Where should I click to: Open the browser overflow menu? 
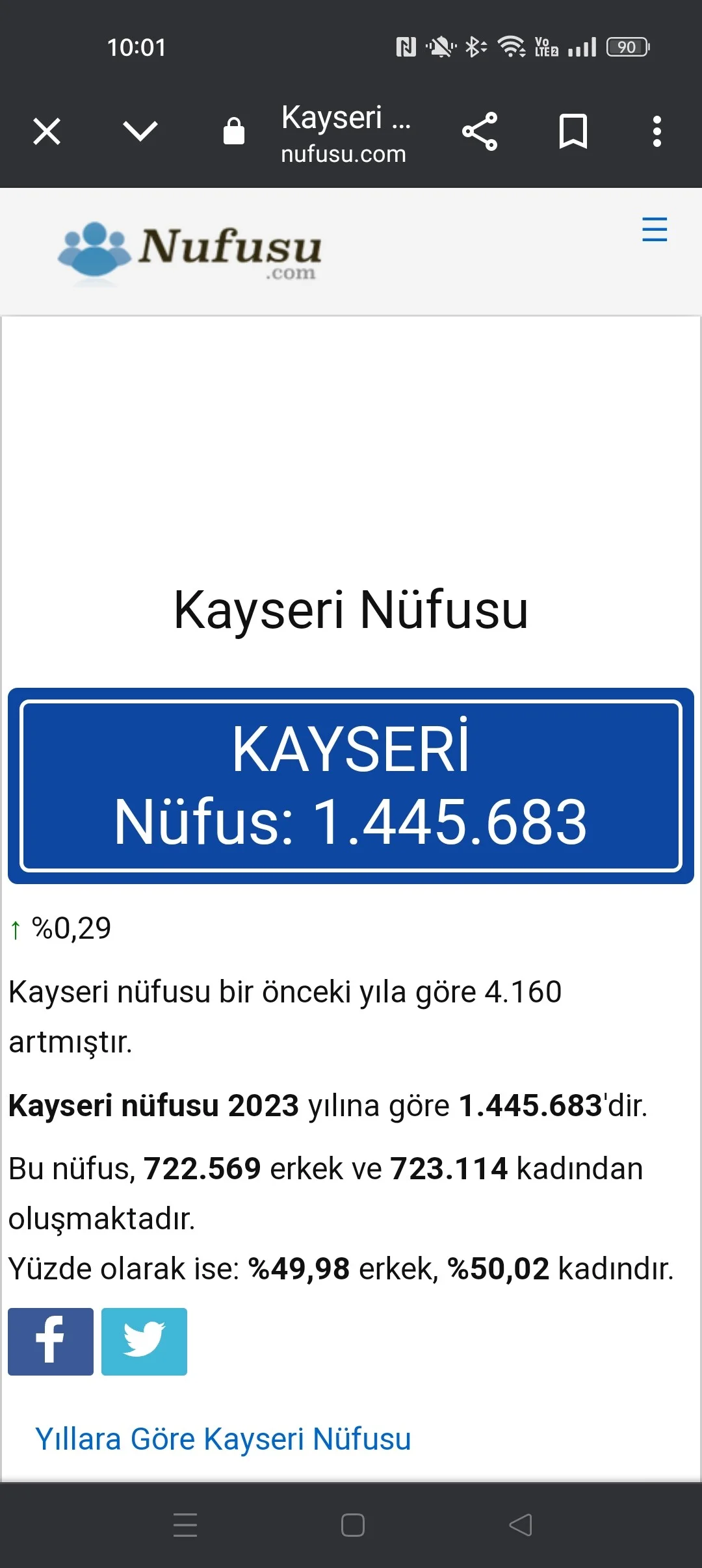pos(657,131)
